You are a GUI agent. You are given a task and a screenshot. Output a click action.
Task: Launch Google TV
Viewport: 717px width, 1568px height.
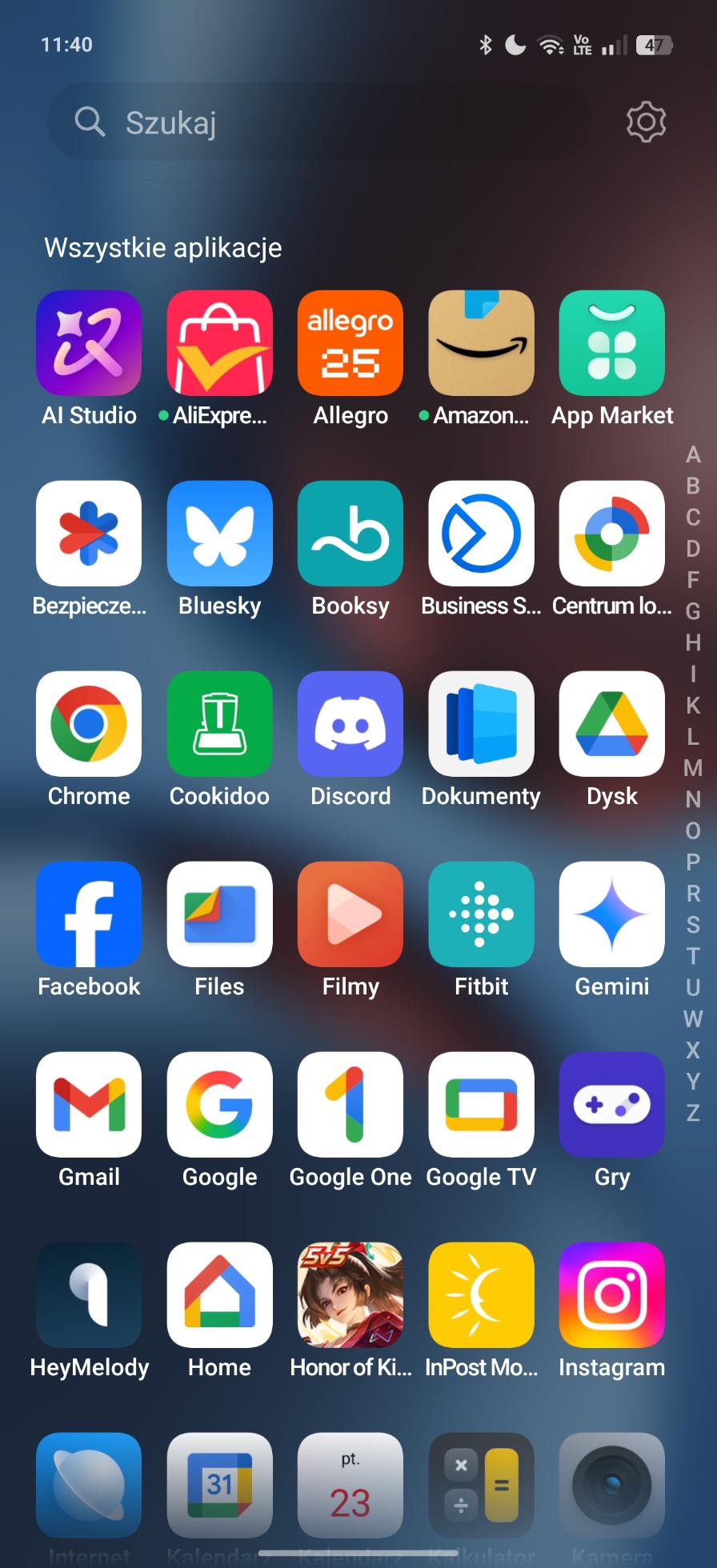click(481, 1105)
